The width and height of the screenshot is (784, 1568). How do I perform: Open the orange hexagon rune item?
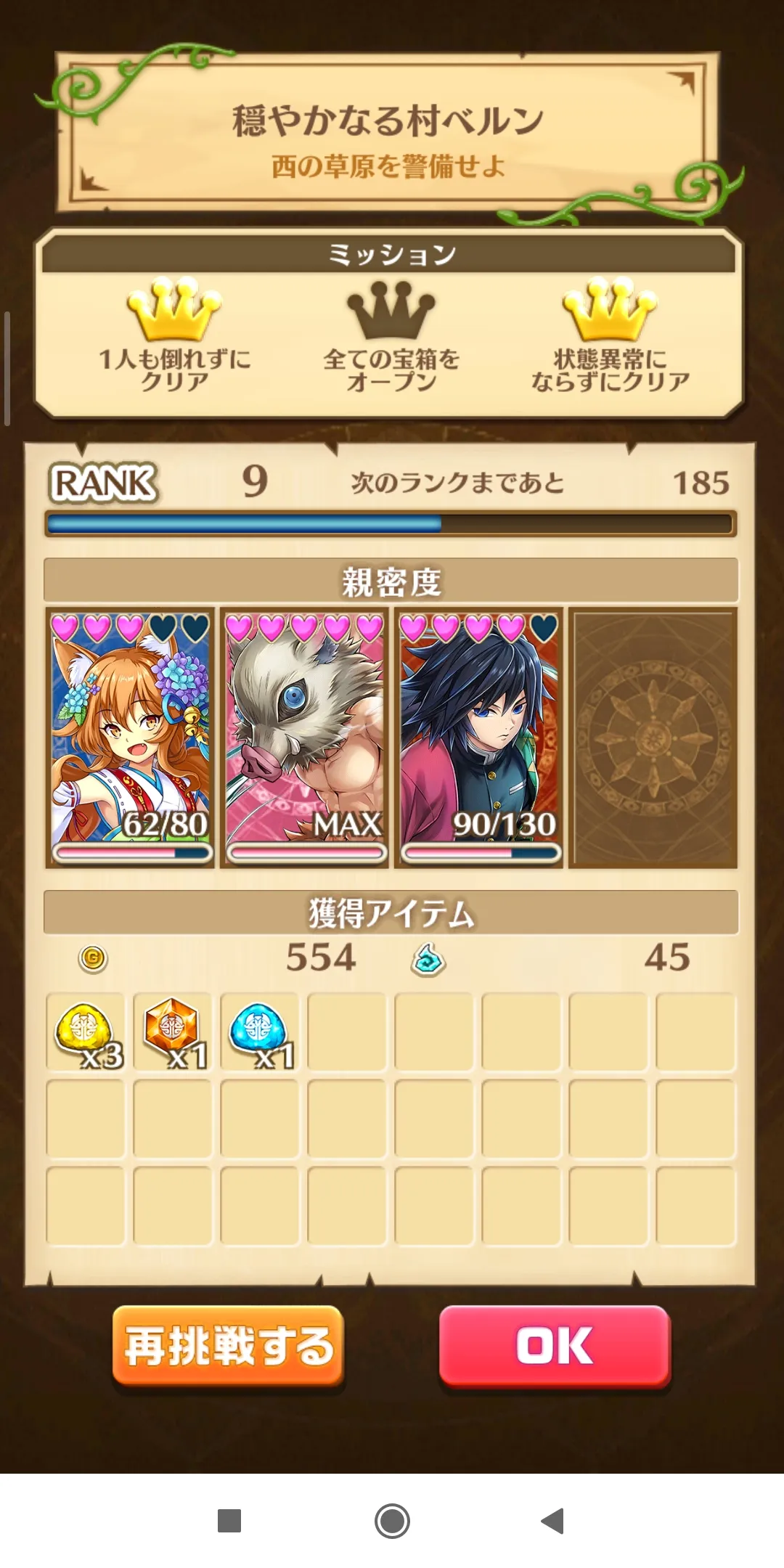[x=173, y=1032]
